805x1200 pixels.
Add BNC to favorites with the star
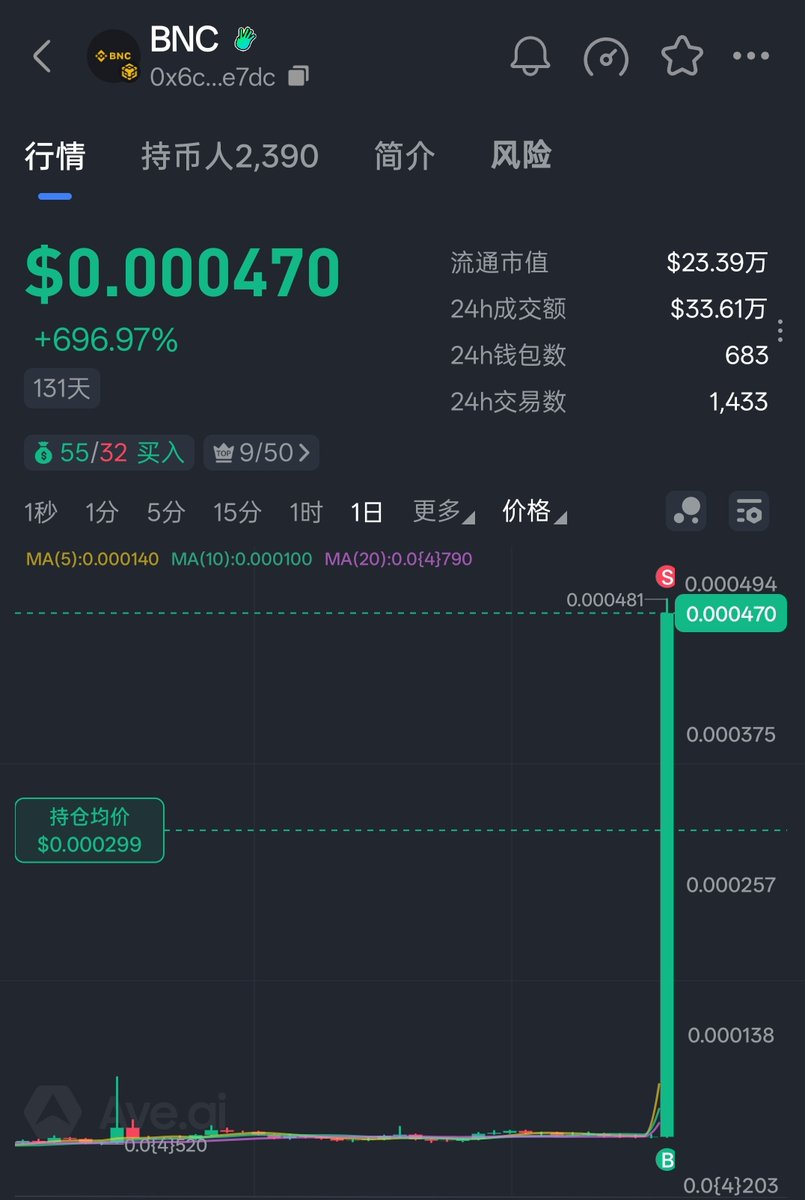[x=681, y=57]
